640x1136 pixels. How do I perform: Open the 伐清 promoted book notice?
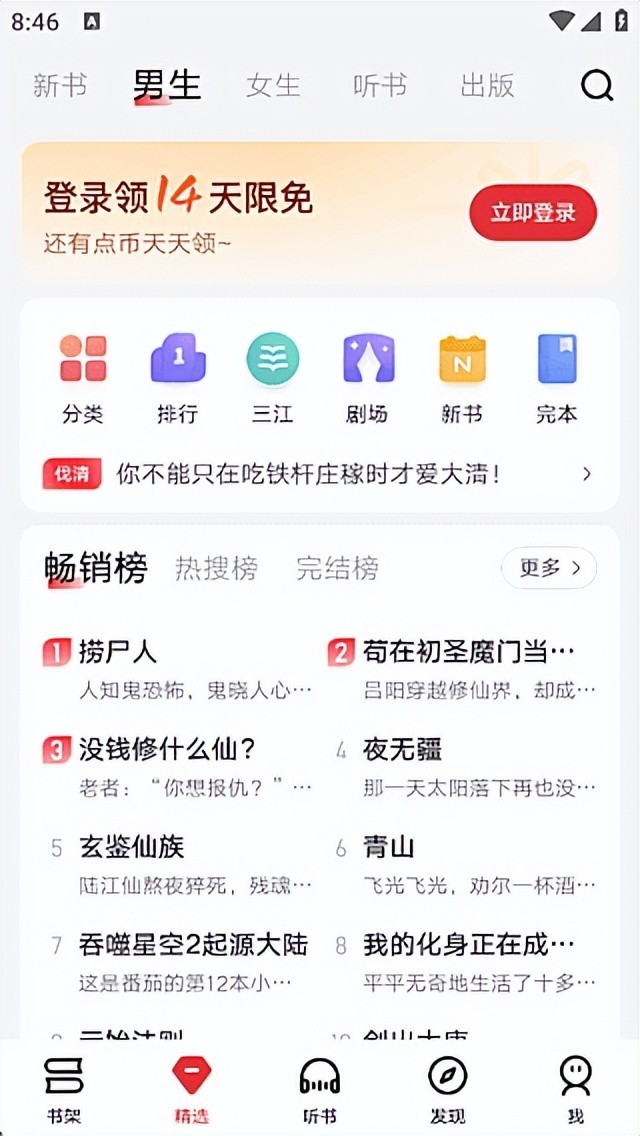tap(310, 474)
